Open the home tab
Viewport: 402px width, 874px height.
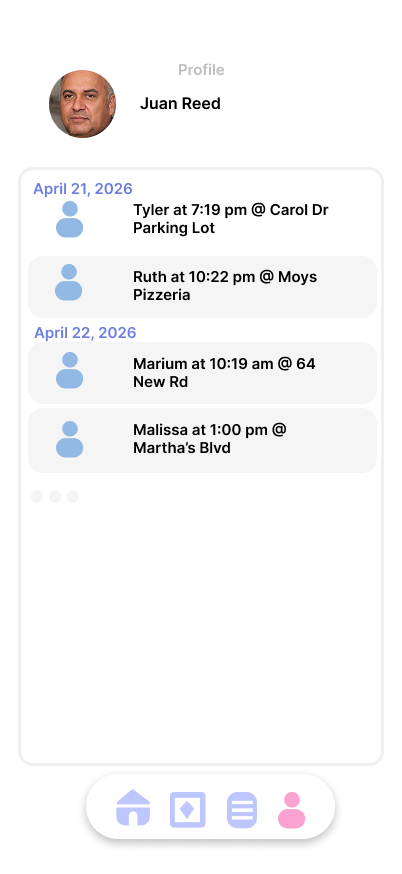coord(133,808)
